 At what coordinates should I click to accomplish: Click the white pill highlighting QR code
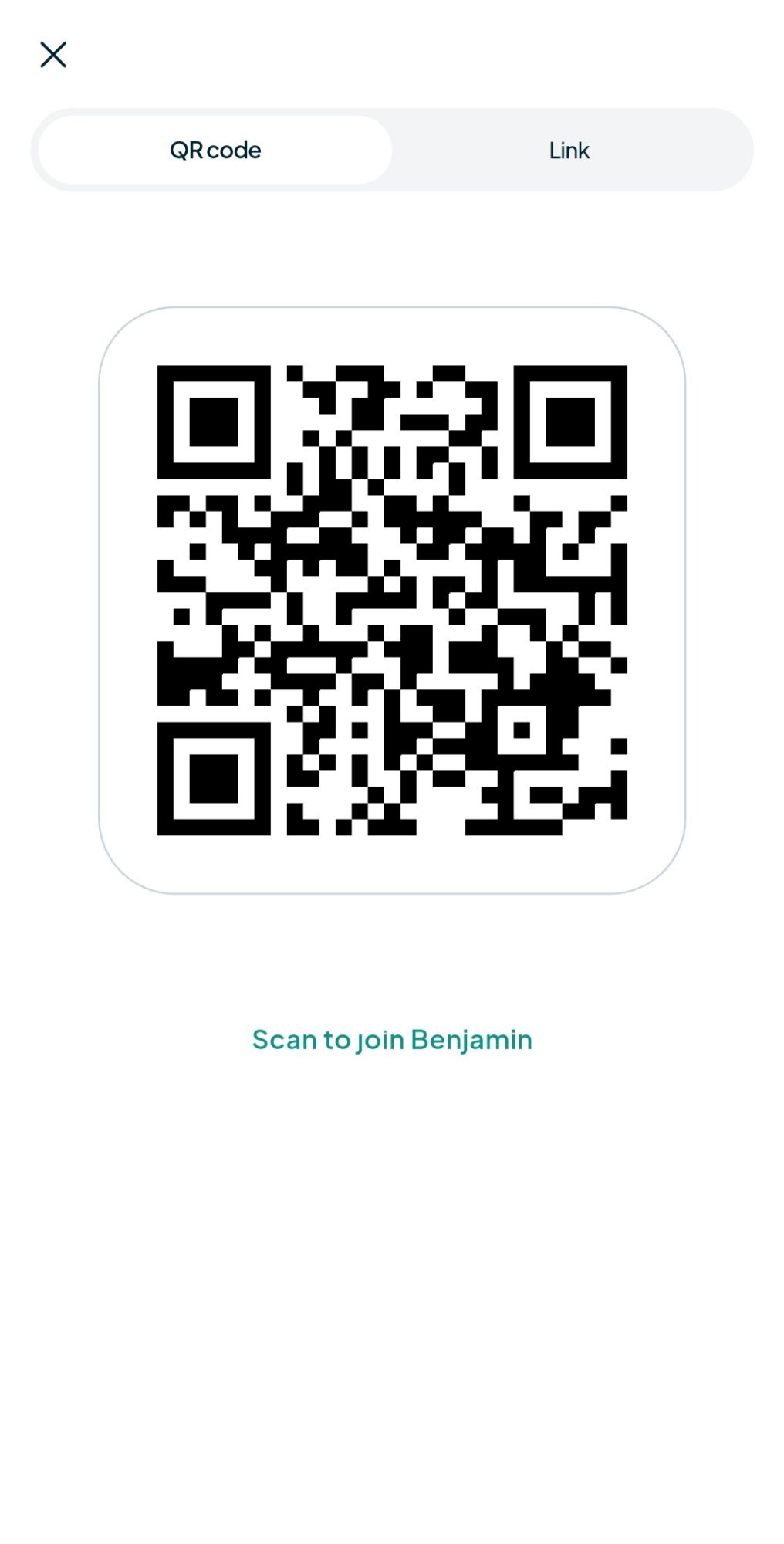(x=215, y=150)
